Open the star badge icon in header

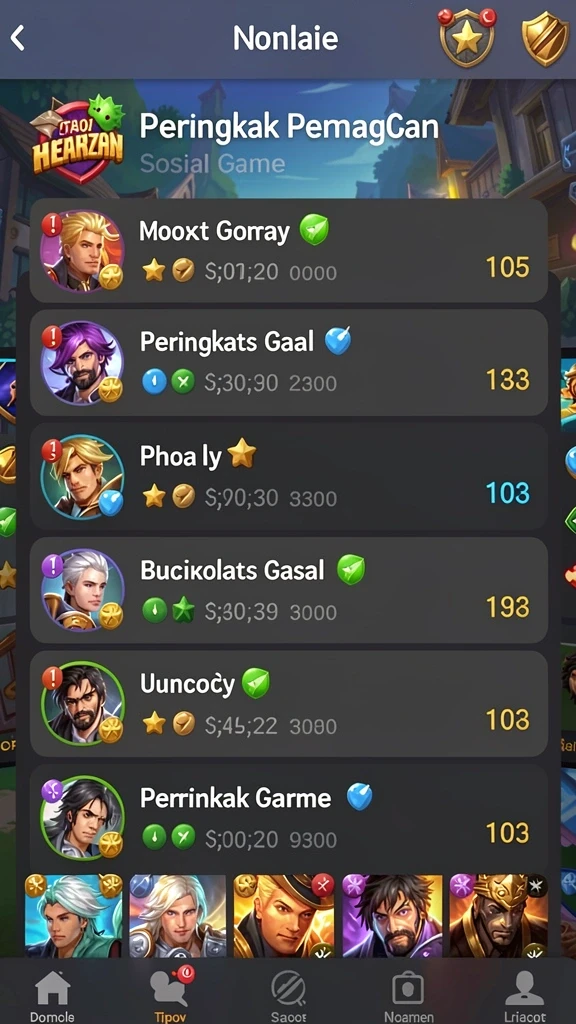click(x=467, y=38)
